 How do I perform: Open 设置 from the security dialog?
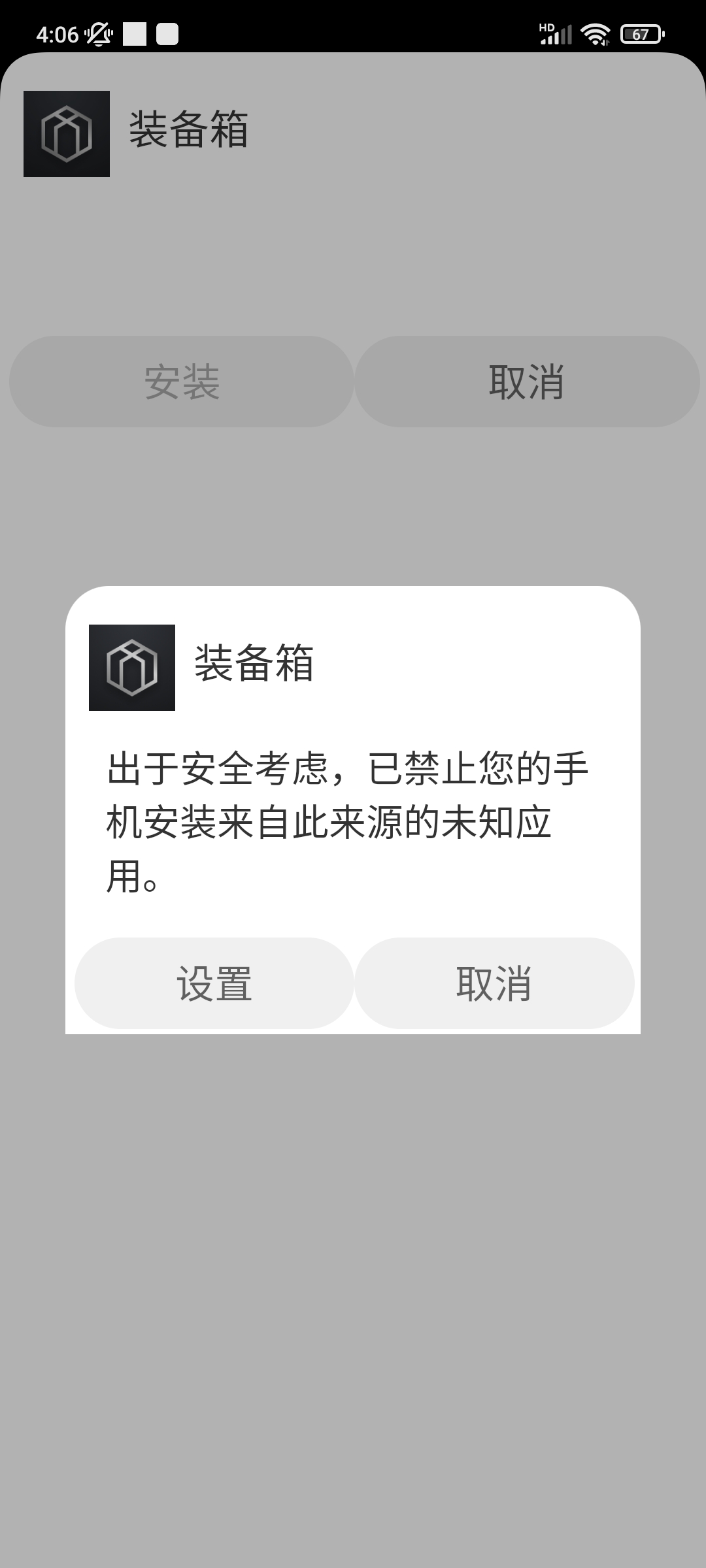[214, 983]
